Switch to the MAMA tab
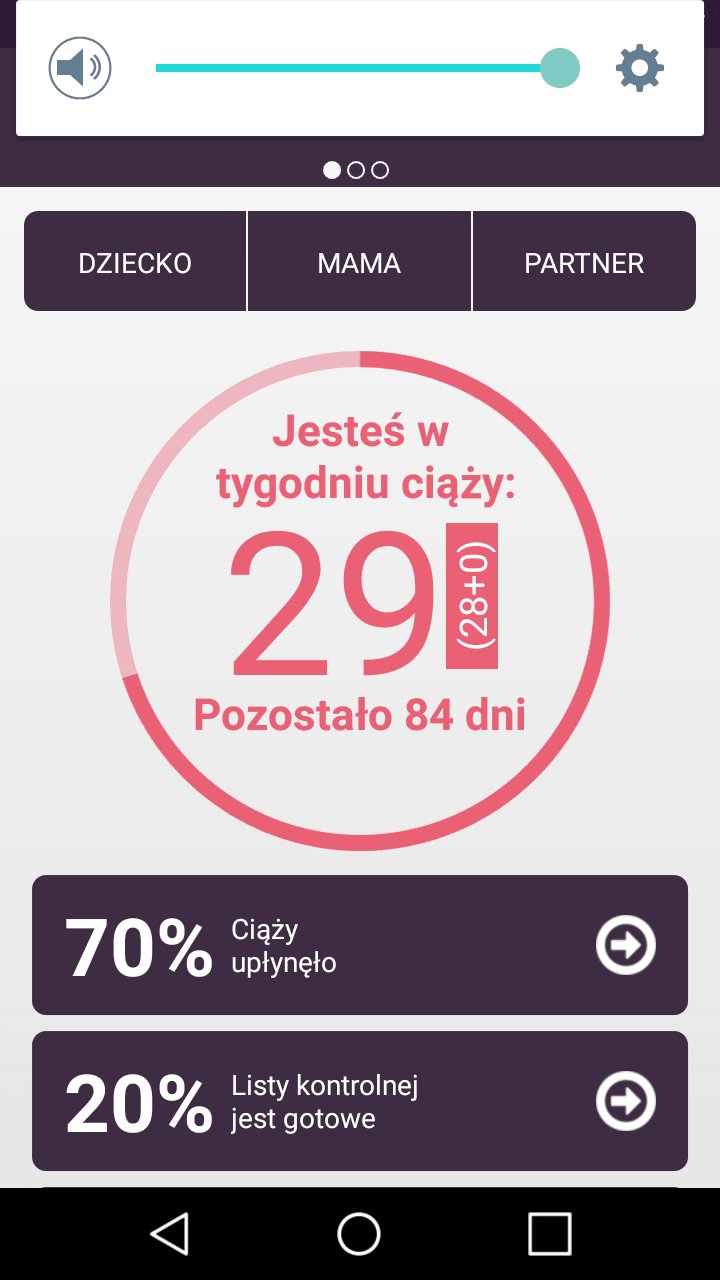Screen dimensions: 720x1280 [x=359, y=263]
